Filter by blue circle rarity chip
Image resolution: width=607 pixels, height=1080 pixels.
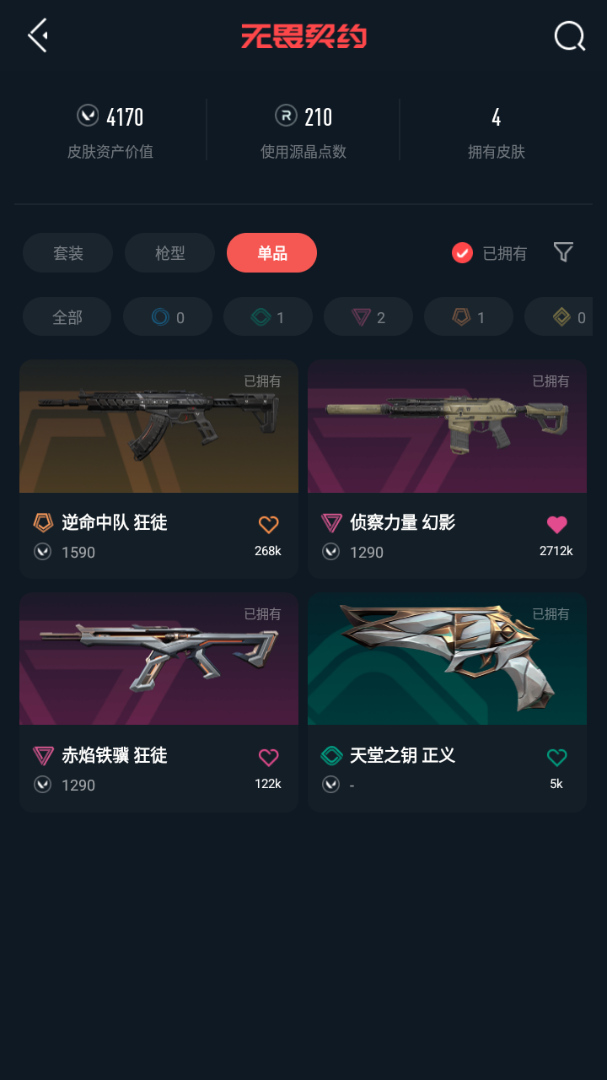pos(167,317)
